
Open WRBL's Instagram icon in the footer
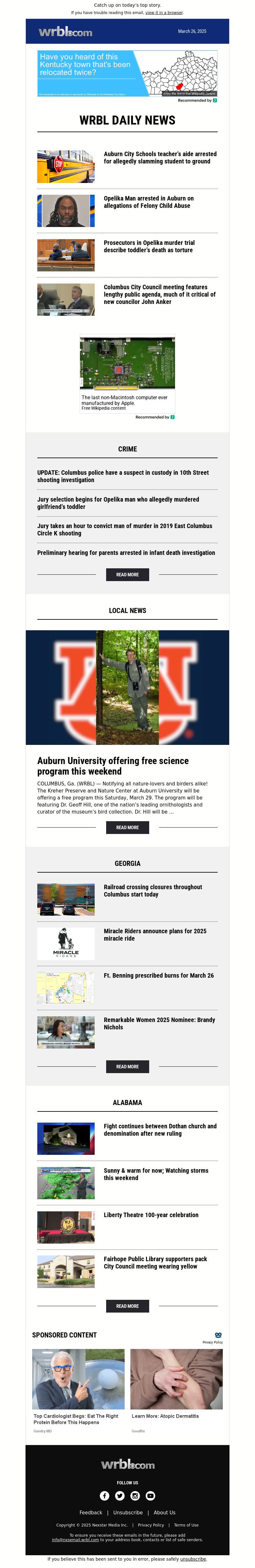135,1496
